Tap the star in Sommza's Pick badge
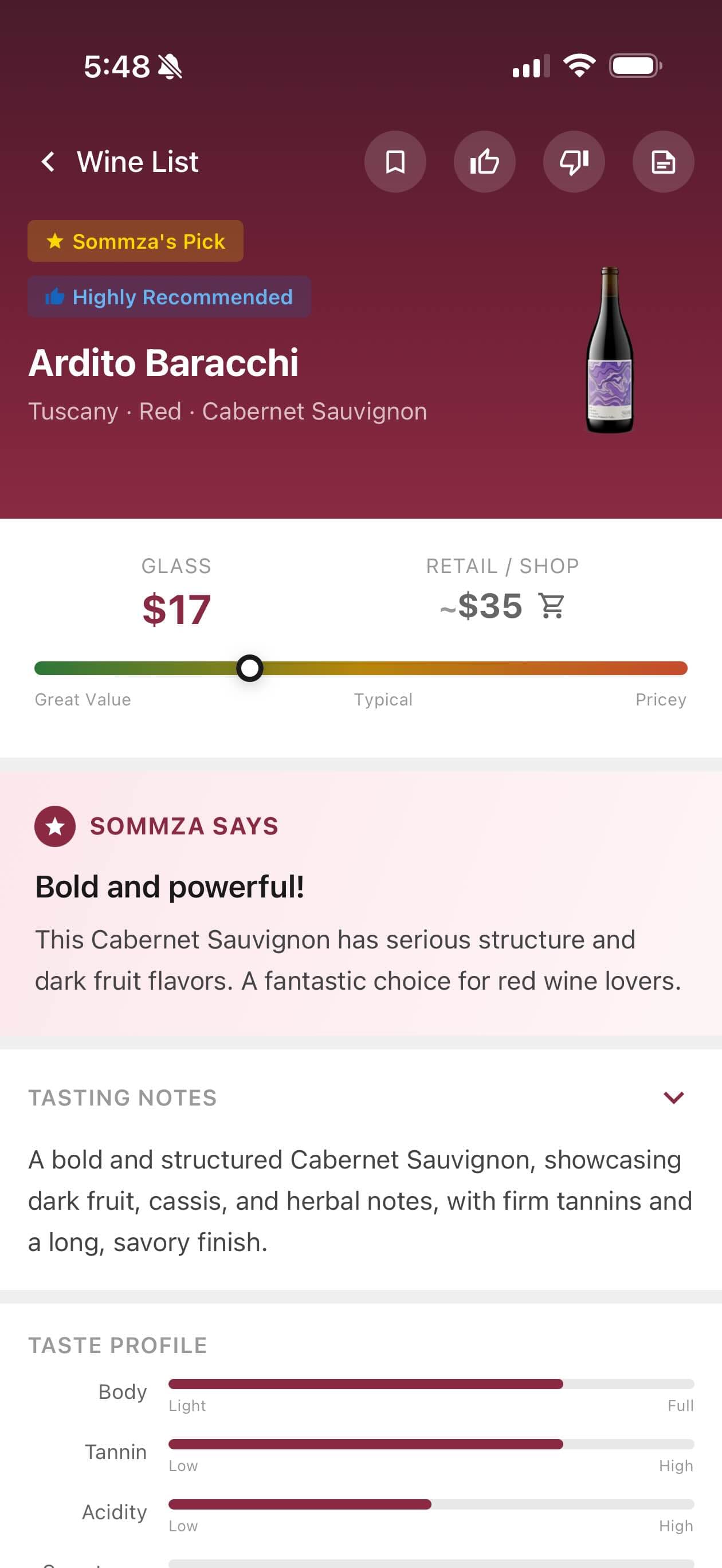 point(54,241)
